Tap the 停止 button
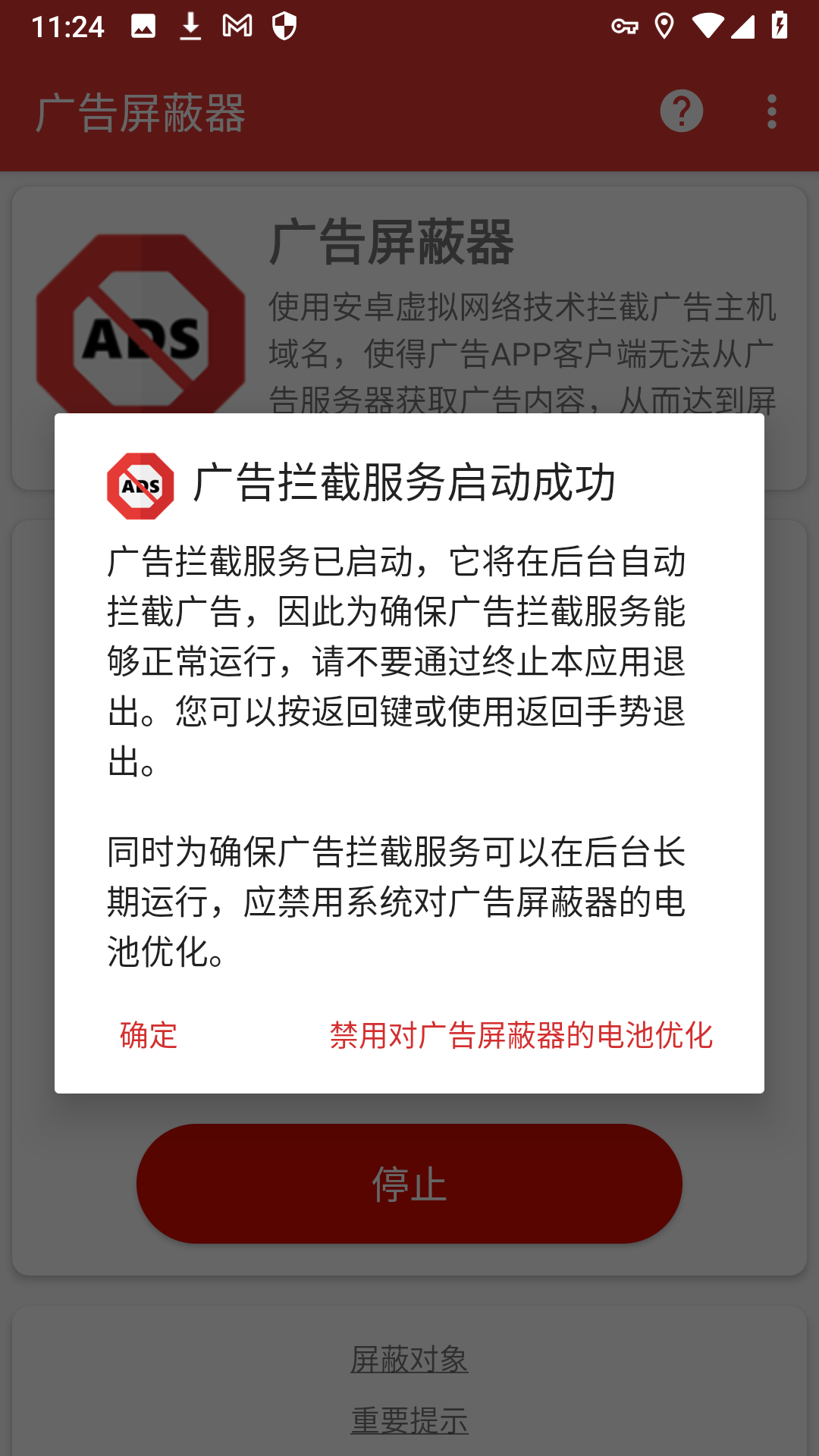Viewport: 819px width, 1456px height. pos(409,1183)
